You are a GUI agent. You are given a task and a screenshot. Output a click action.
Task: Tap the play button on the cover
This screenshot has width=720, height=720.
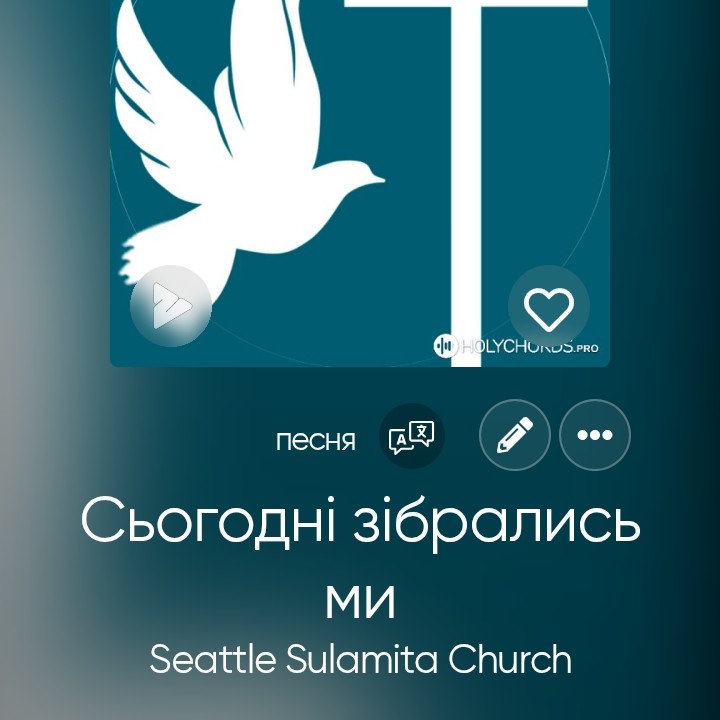point(170,305)
